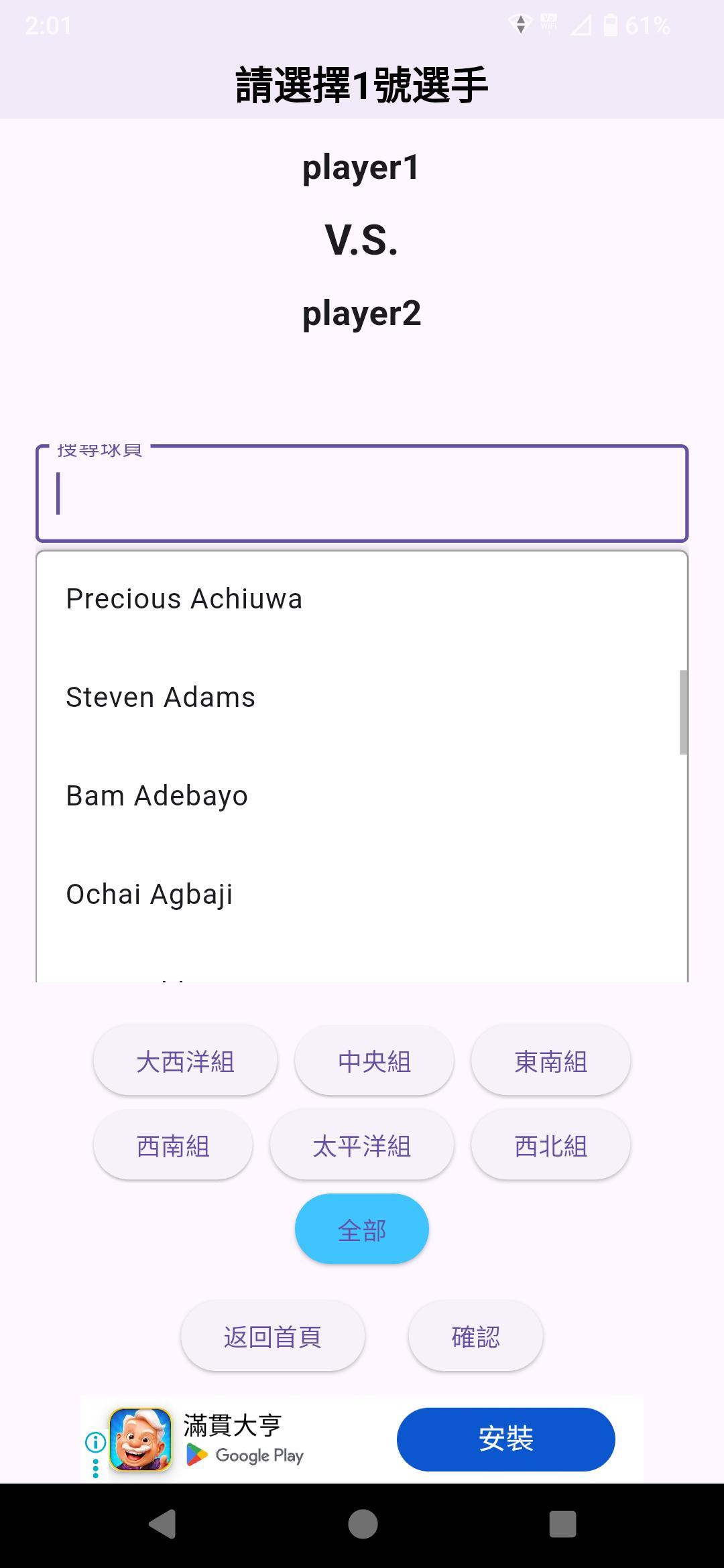
Task: Show all players with 全部
Action: 362,1230
